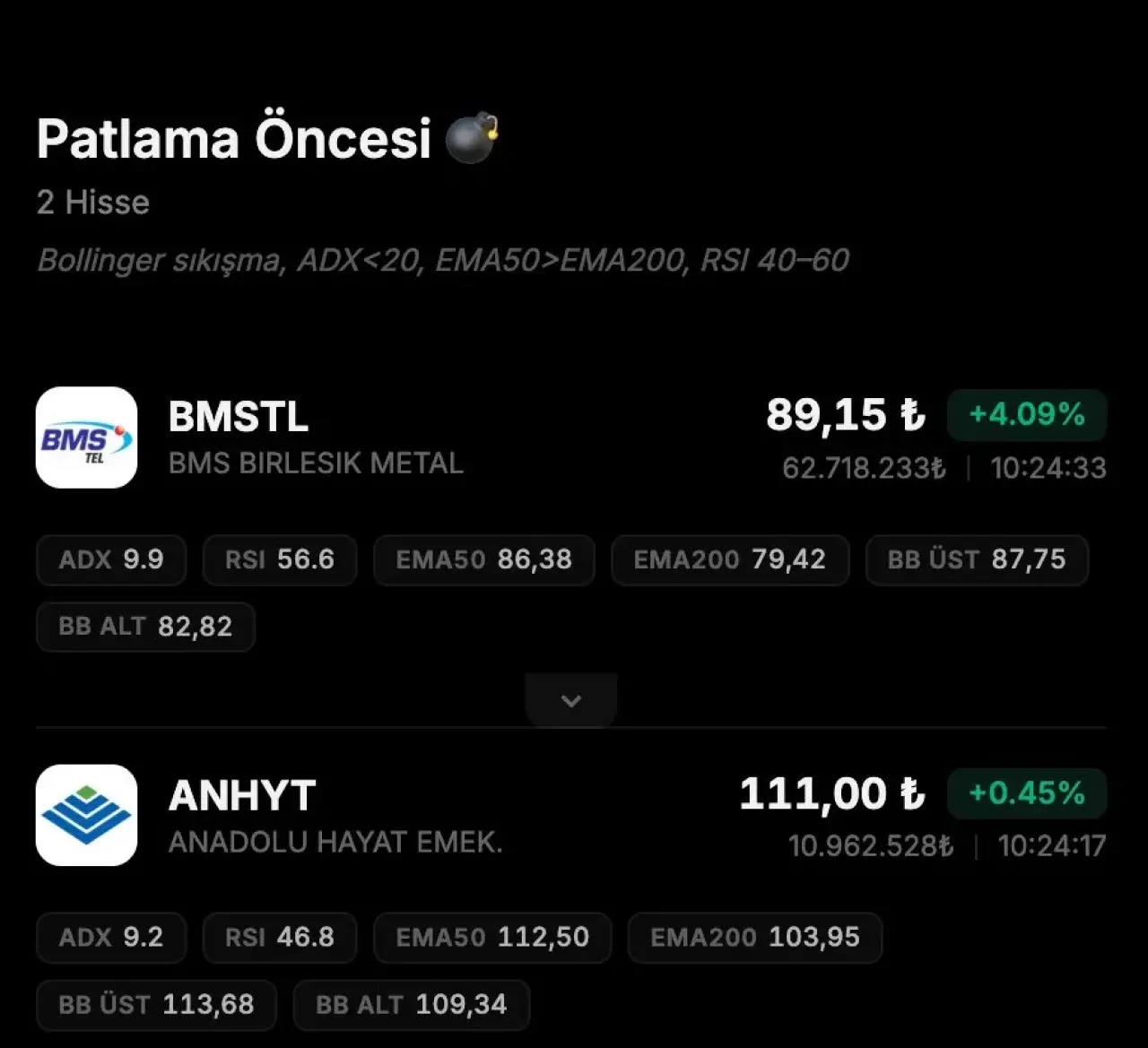Expand the chevron below BMSTL indicators
The image size is (1148, 1048).
click(x=571, y=700)
